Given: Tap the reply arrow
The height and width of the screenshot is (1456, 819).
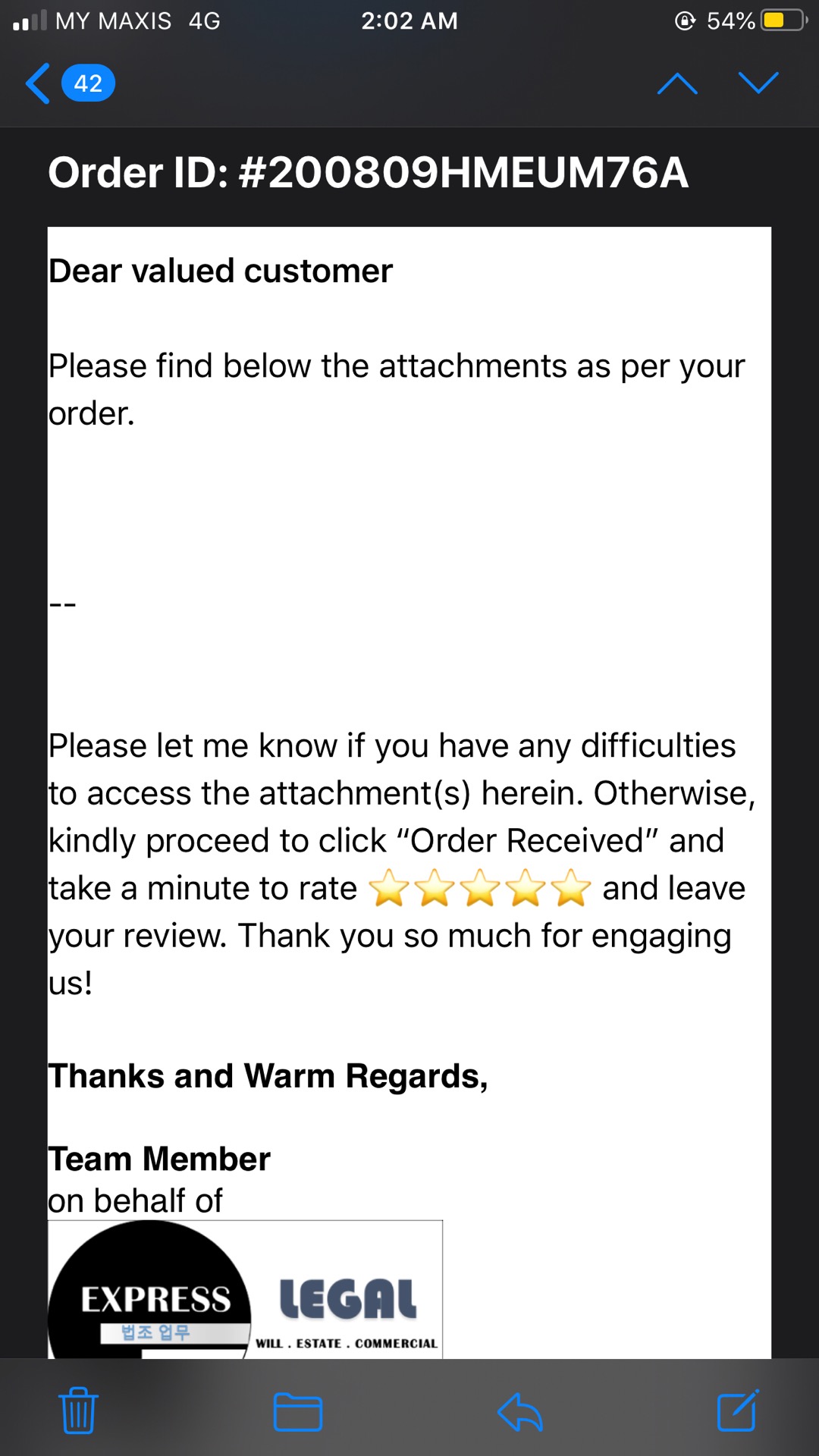Looking at the screenshot, I should [x=520, y=1412].
